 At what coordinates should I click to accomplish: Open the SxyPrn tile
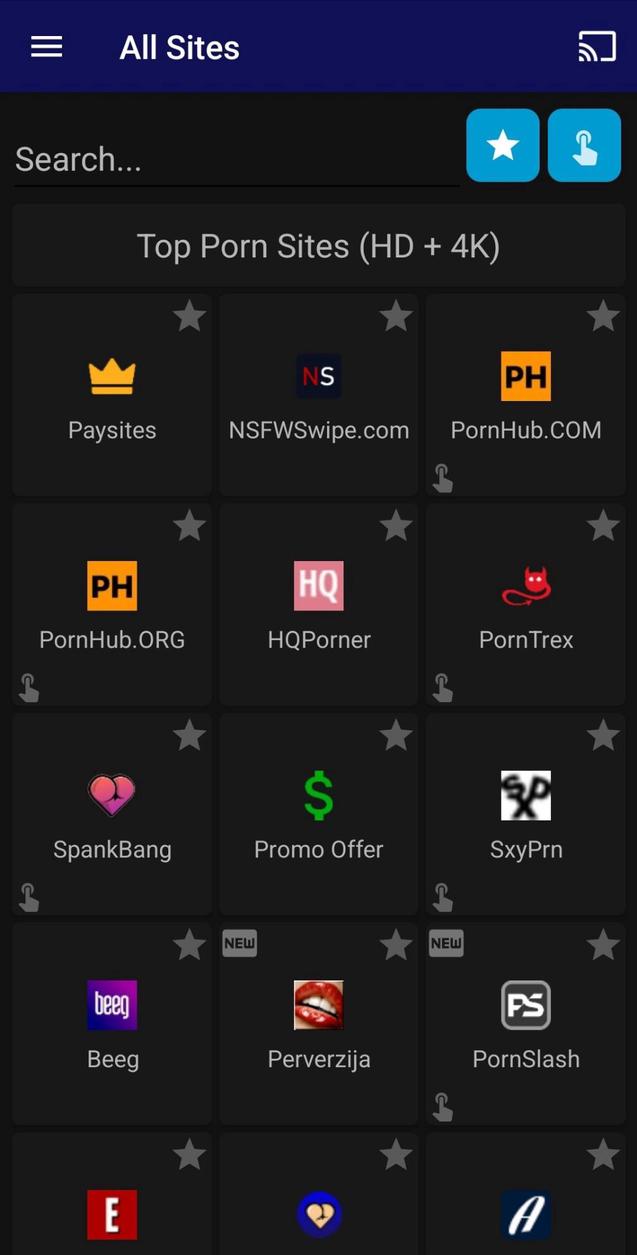click(x=526, y=814)
